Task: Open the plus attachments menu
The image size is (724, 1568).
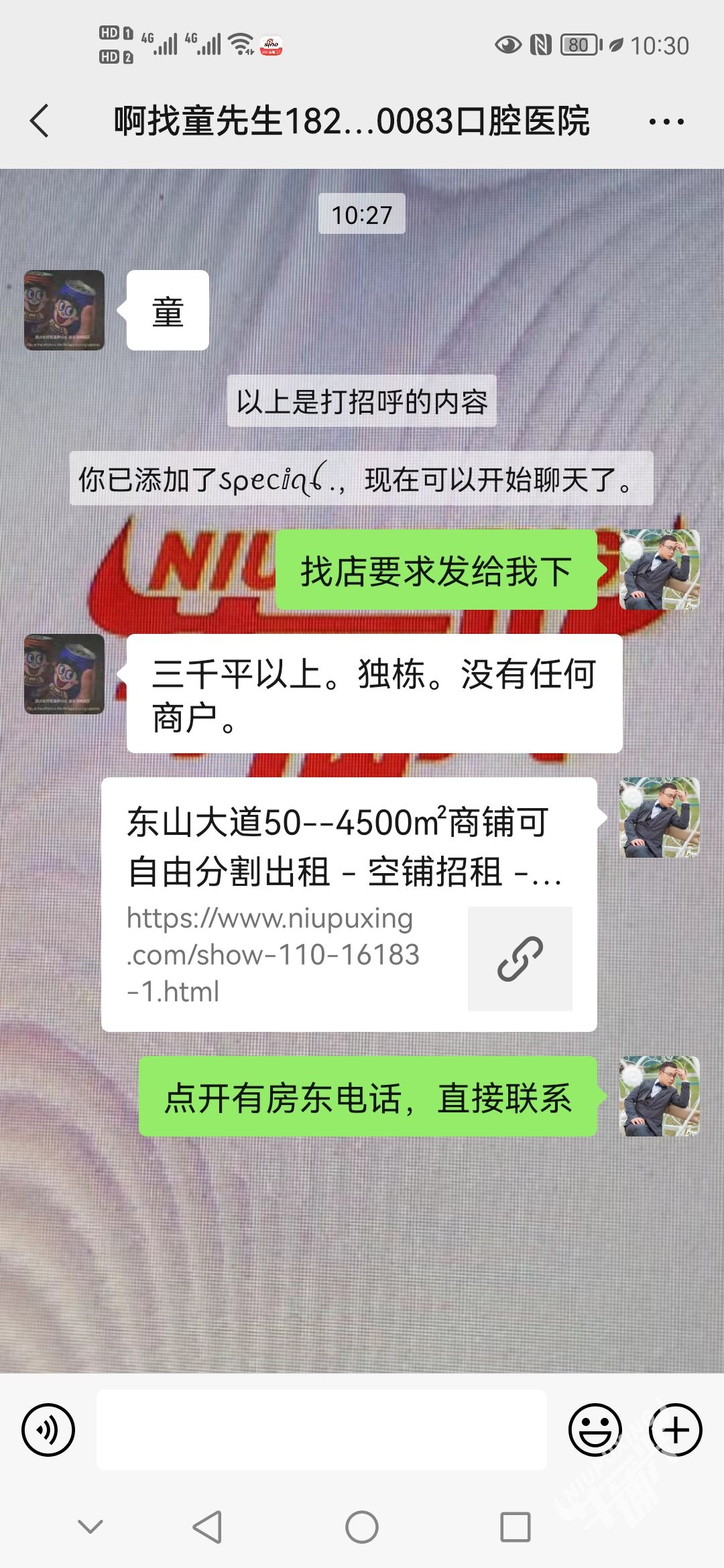Action: tap(675, 1430)
